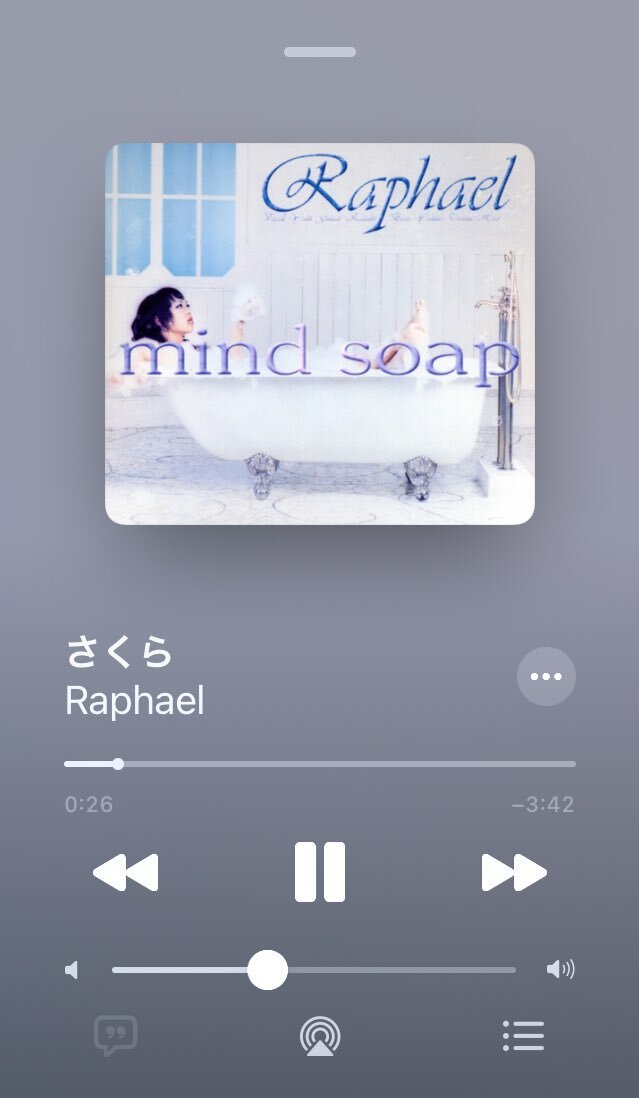Open the Up Next queue list

point(523,1036)
